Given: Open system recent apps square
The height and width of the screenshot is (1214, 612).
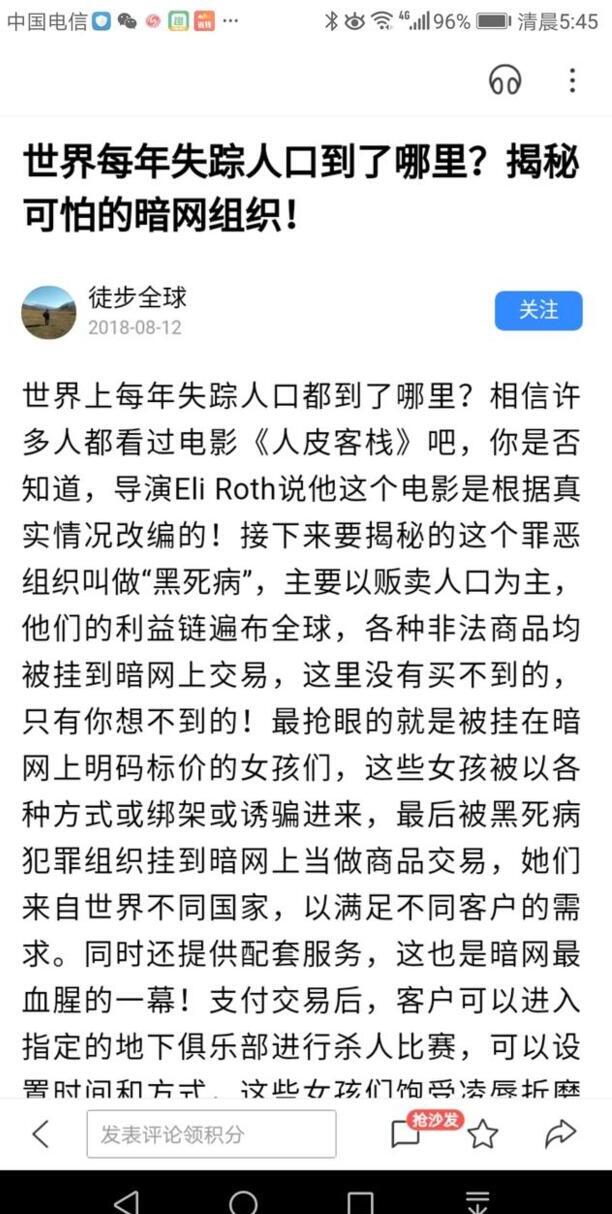Looking at the screenshot, I should pos(360,1200).
